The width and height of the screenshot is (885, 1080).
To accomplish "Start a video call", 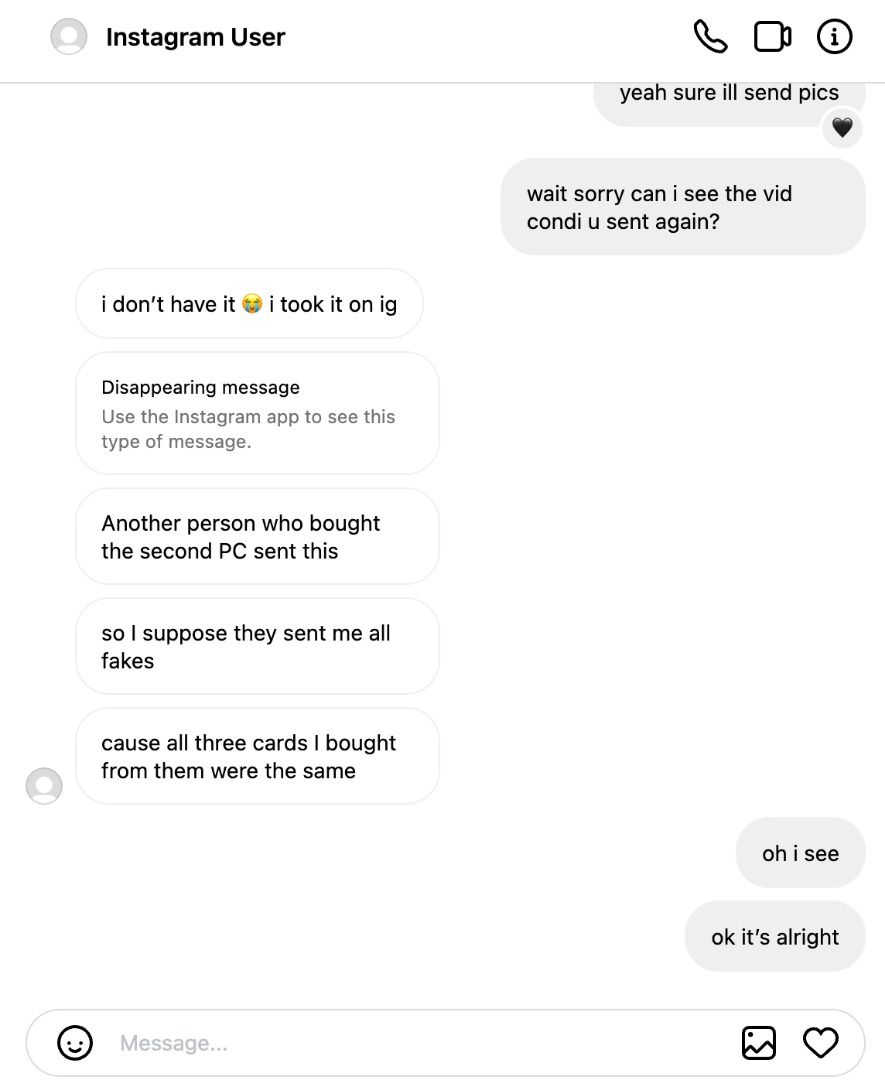I will click(x=772, y=37).
